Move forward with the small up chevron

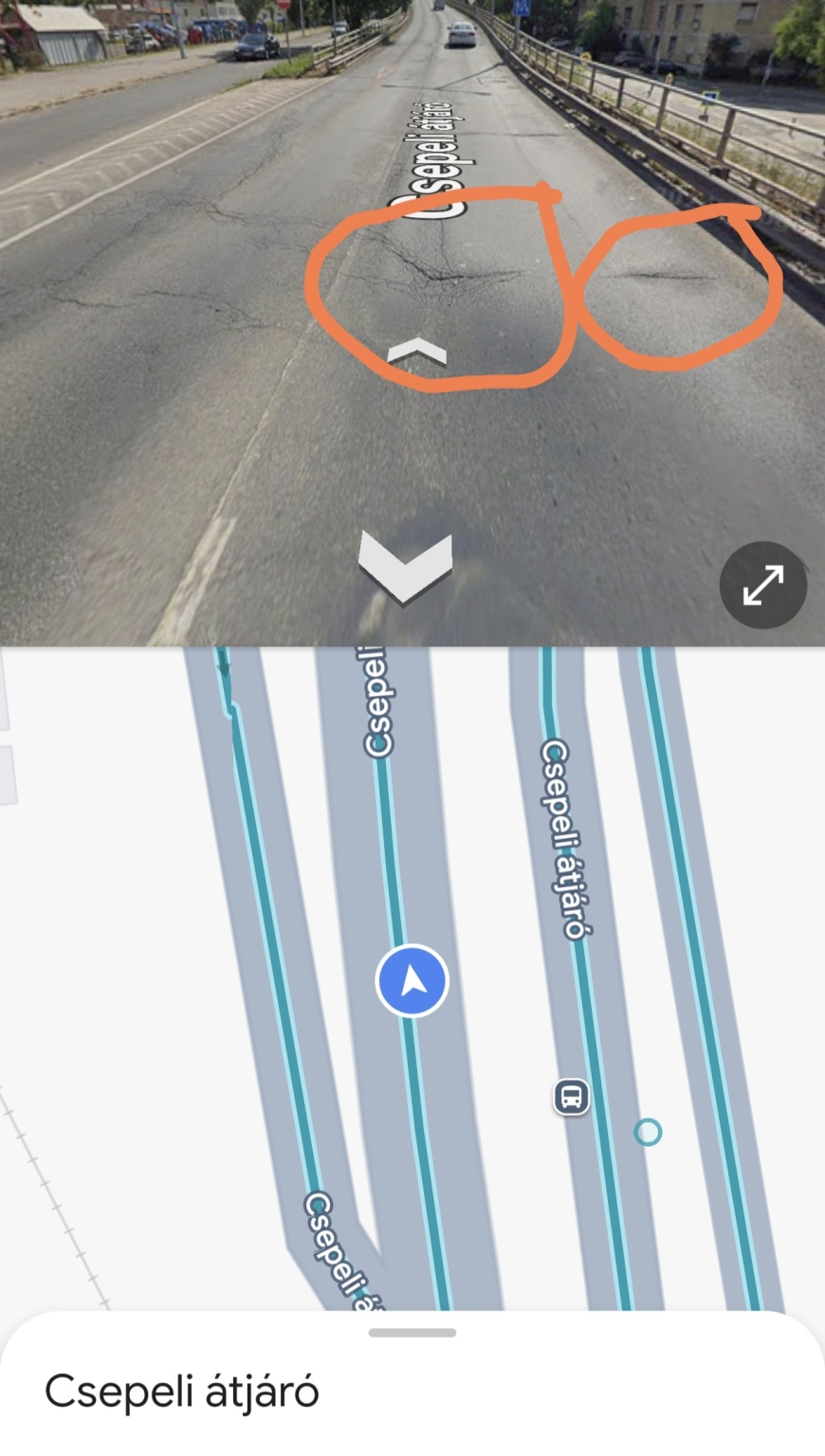(x=416, y=355)
